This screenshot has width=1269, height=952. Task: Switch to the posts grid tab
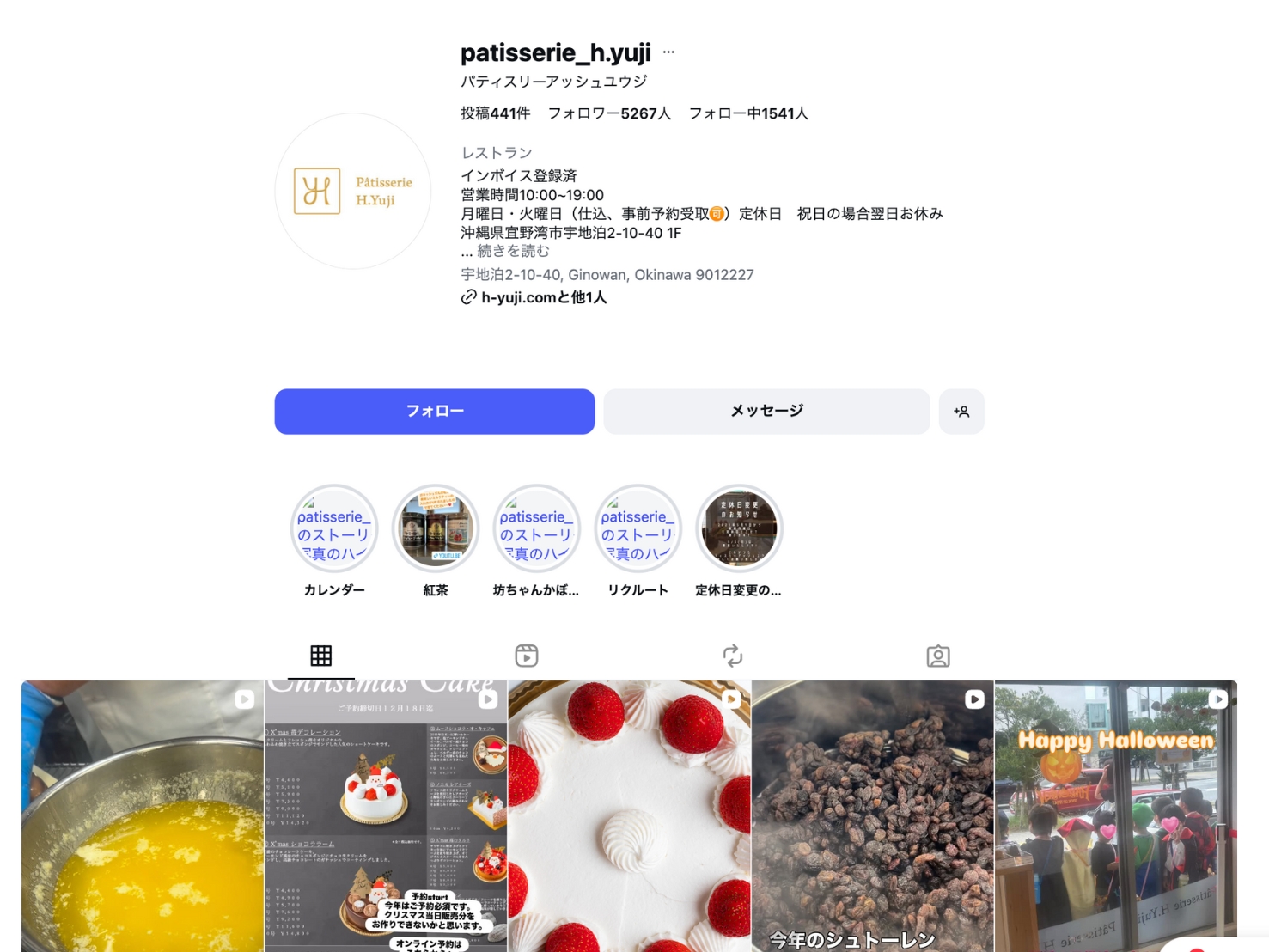pyautogui.click(x=321, y=656)
